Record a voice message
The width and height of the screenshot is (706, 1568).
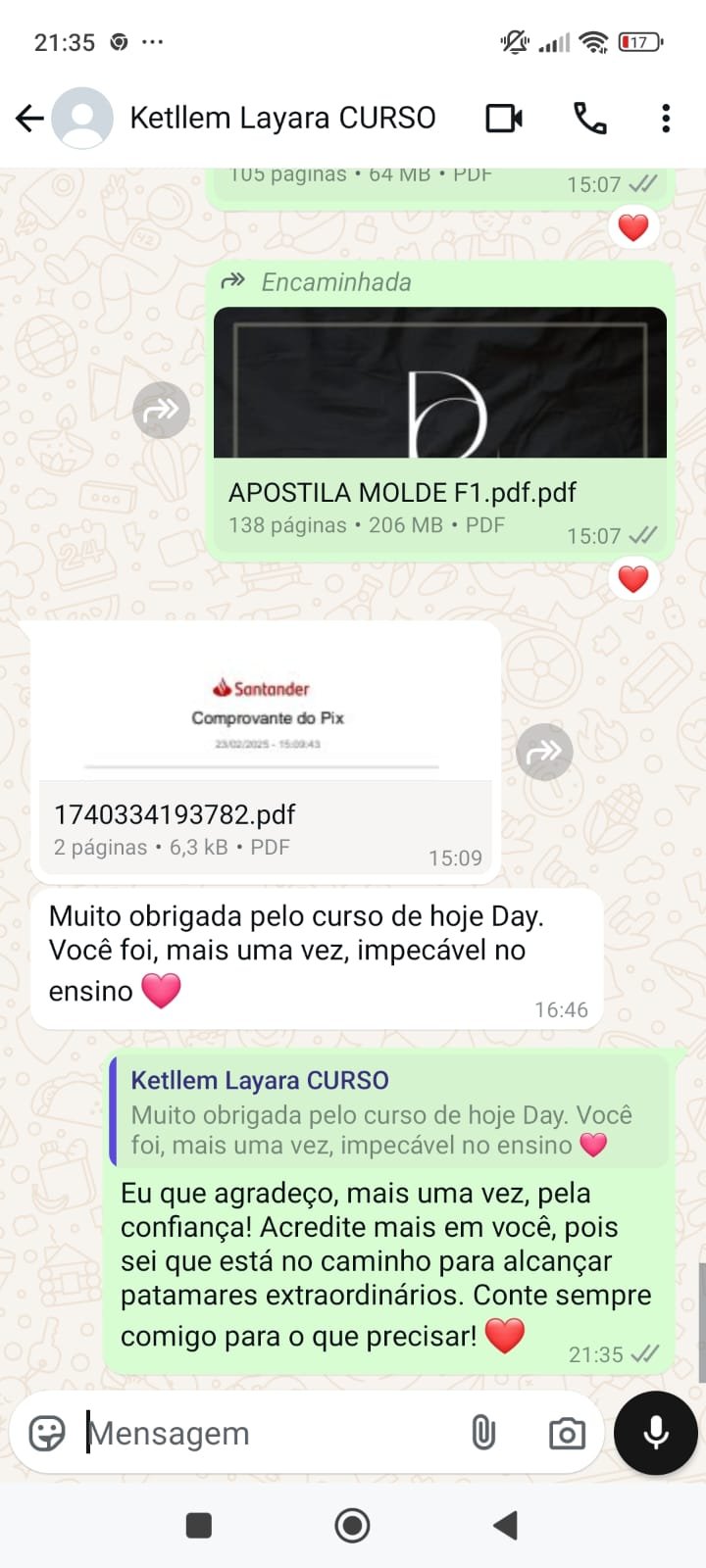655,1433
